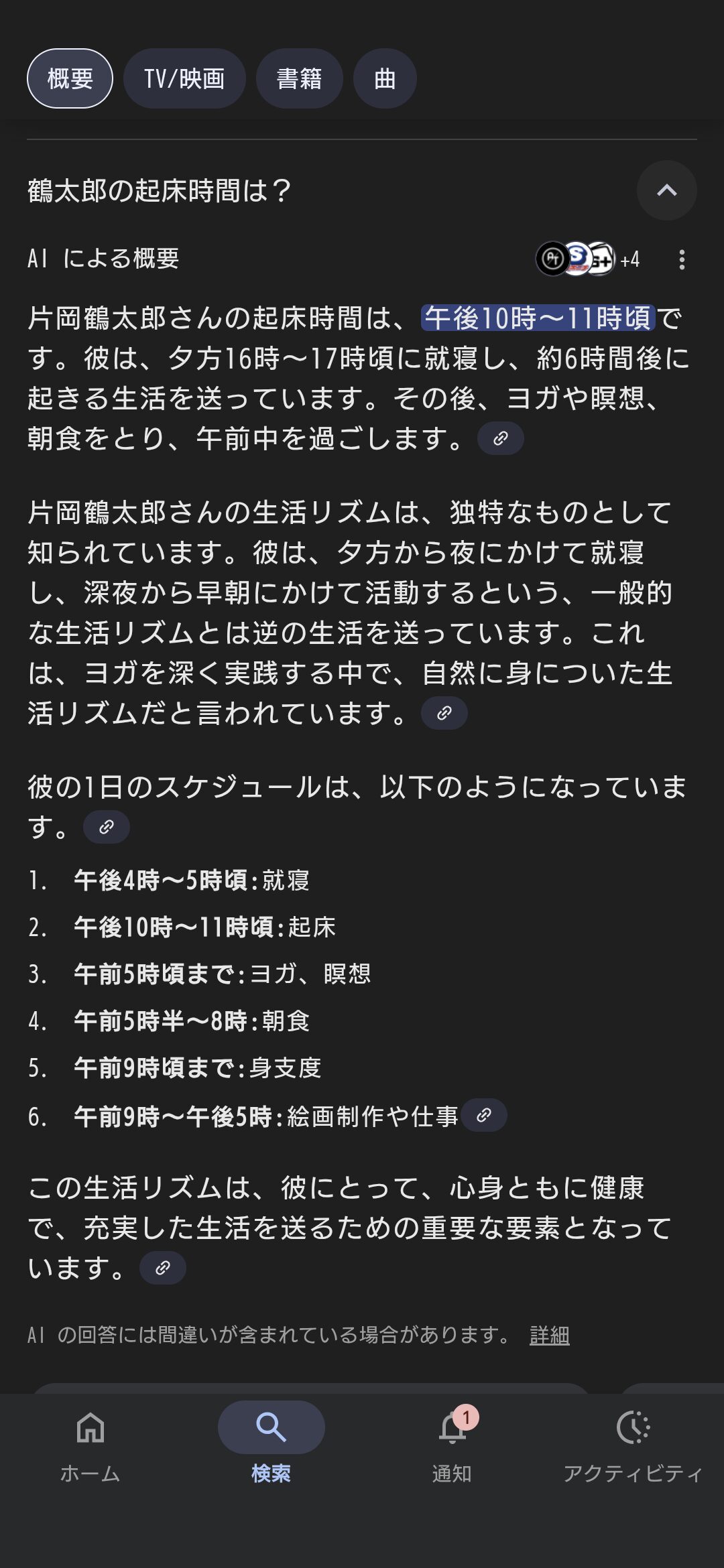Screen dimensions: 724x1568
Task: Collapse the 鶴太郎の起床時間は？ section
Action: point(666,190)
